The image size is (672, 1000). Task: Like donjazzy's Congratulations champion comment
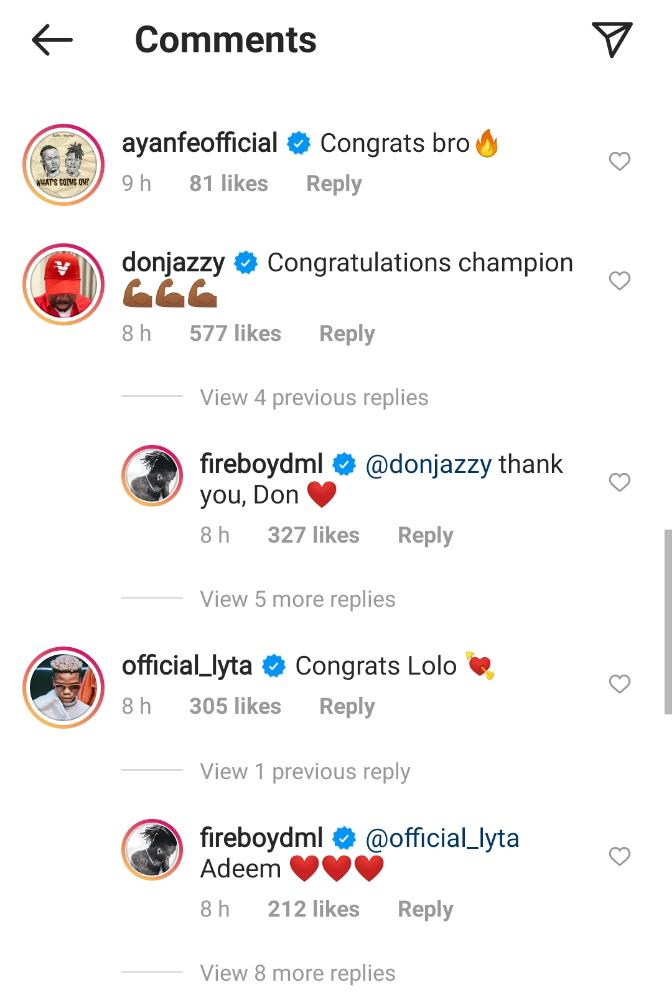click(620, 281)
